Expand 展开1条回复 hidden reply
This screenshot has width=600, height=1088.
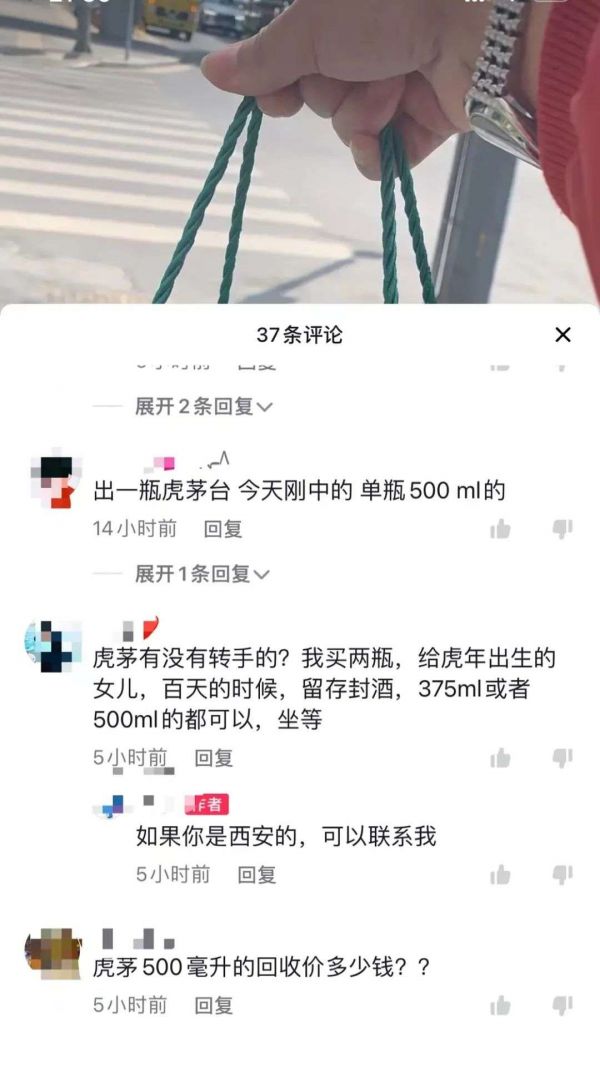(x=204, y=574)
